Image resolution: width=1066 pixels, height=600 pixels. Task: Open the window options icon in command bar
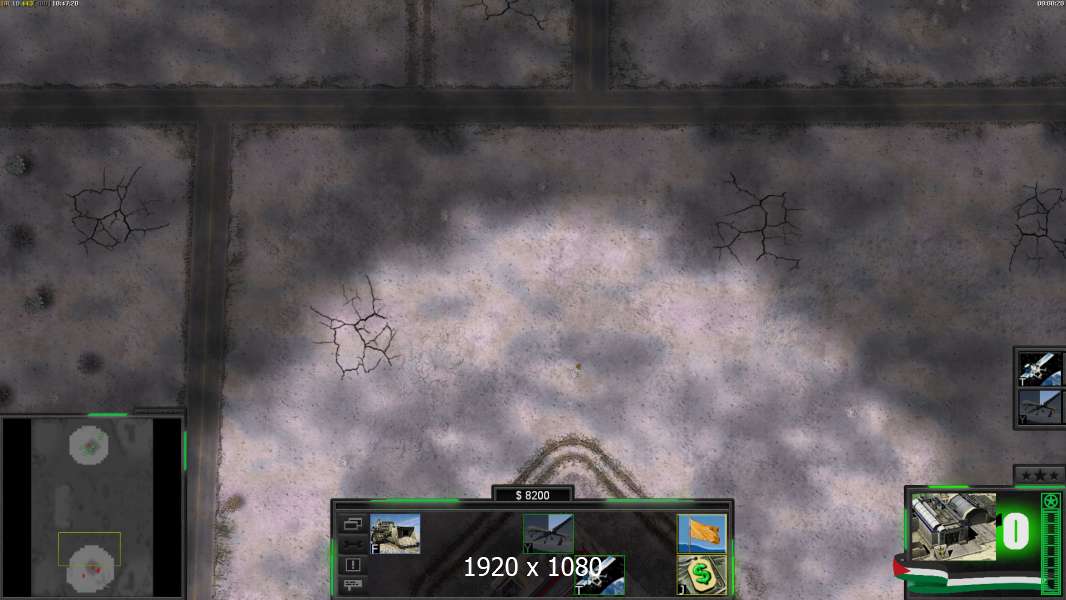(x=353, y=523)
